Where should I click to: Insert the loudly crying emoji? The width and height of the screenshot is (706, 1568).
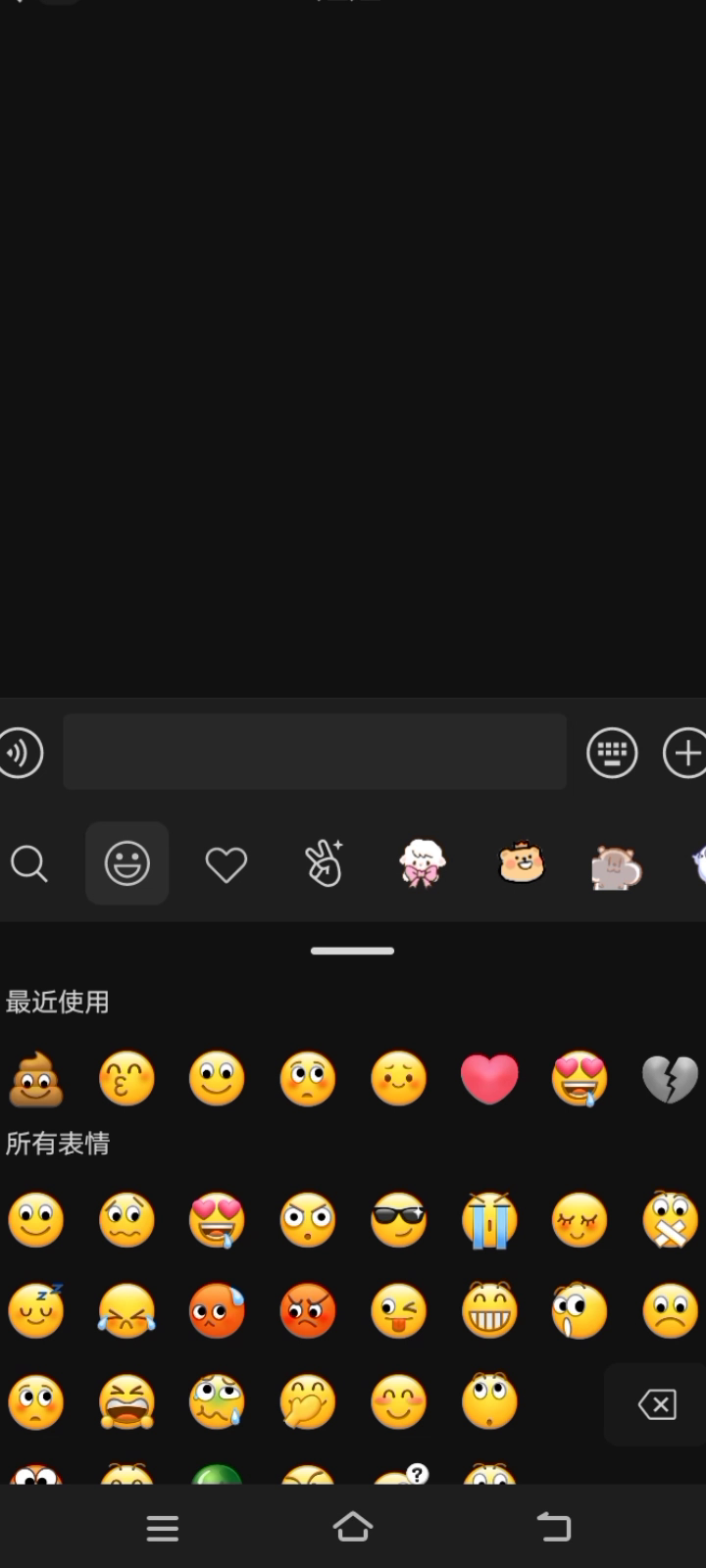pos(489,1220)
